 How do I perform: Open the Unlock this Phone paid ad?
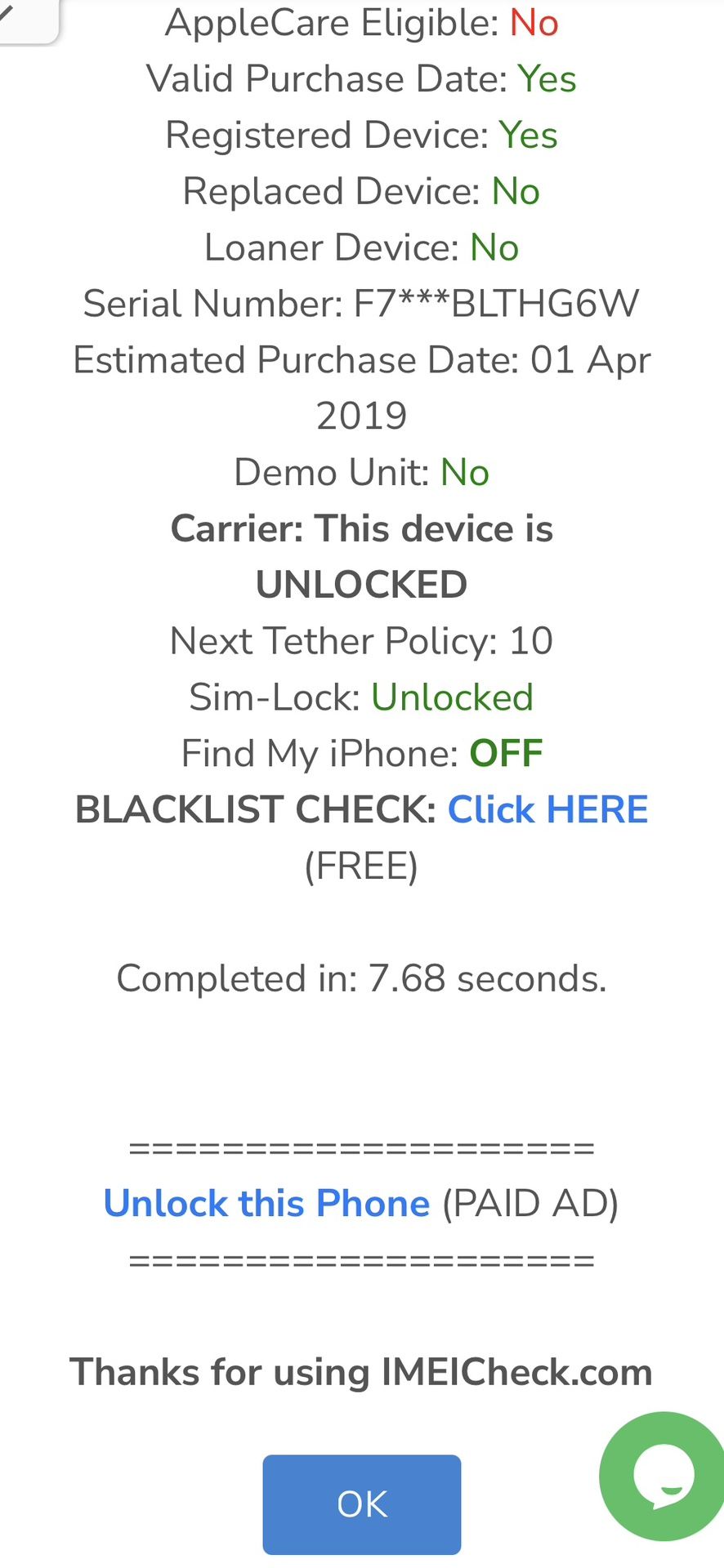[266, 1203]
